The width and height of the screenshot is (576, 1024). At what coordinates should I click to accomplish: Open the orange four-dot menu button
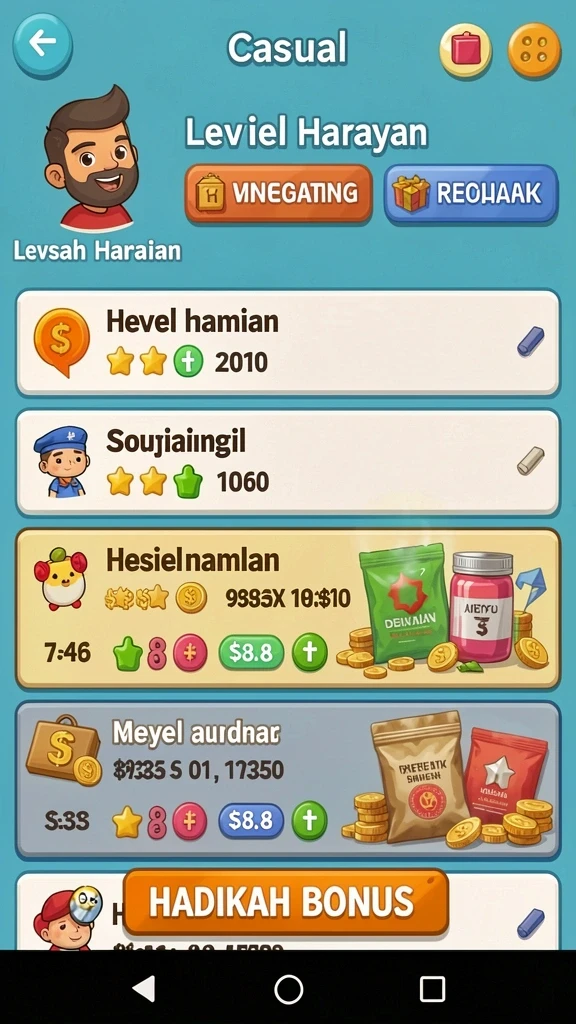click(534, 50)
